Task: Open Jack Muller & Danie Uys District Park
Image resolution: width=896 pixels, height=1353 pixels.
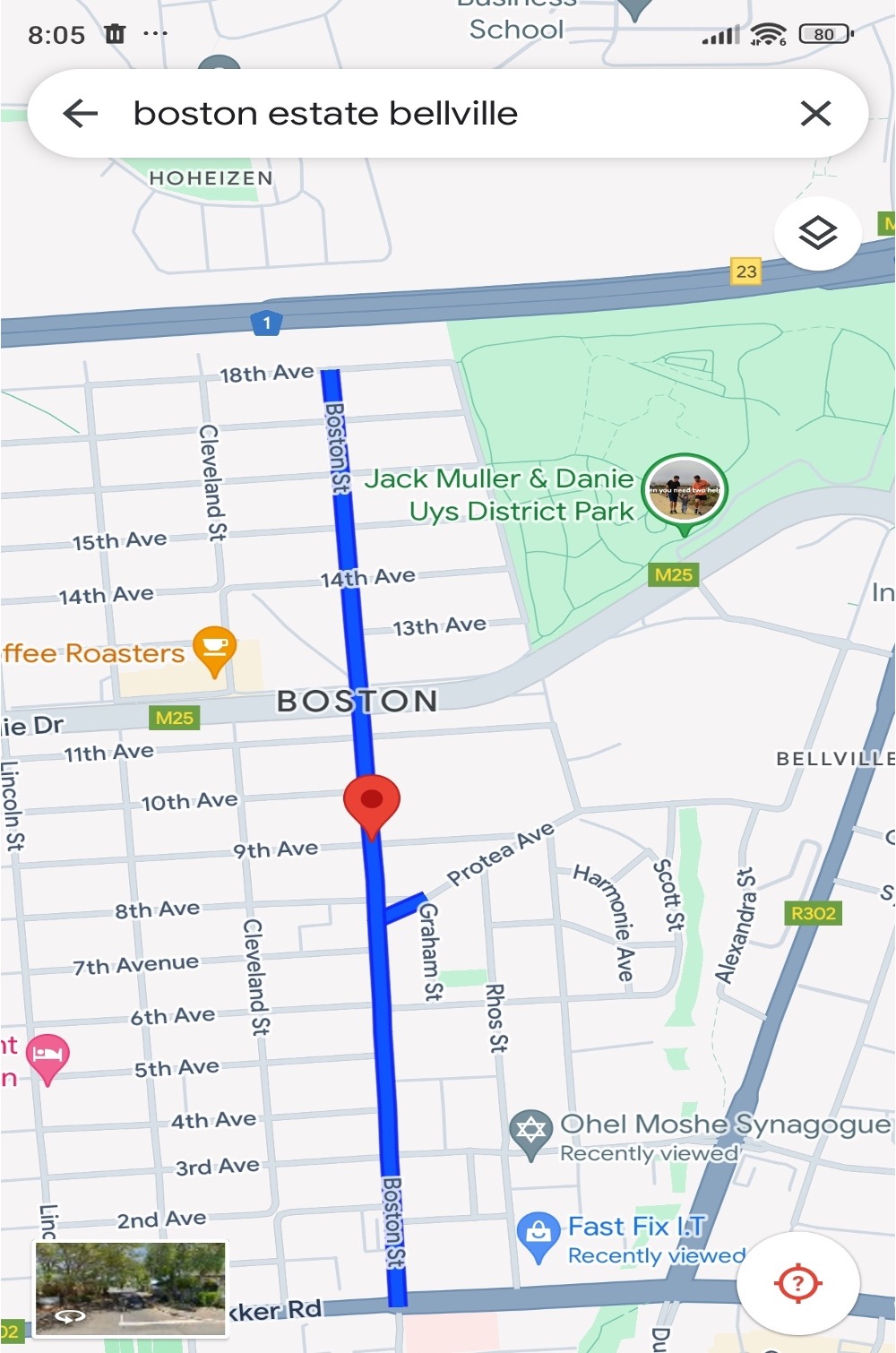Action: click(x=685, y=490)
